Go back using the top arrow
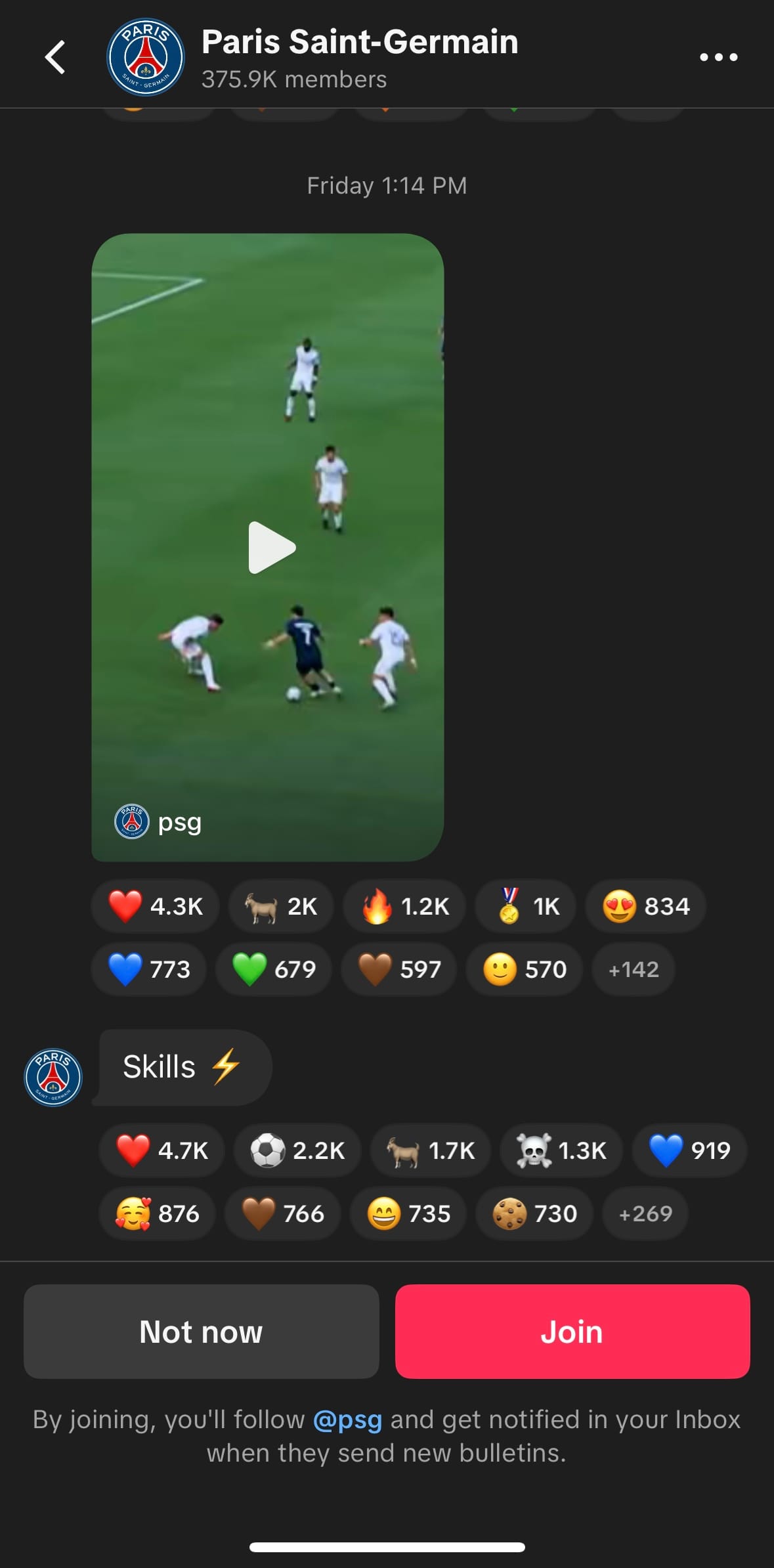Viewport: 774px width, 1568px height. pyautogui.click(x=56, y=58)
